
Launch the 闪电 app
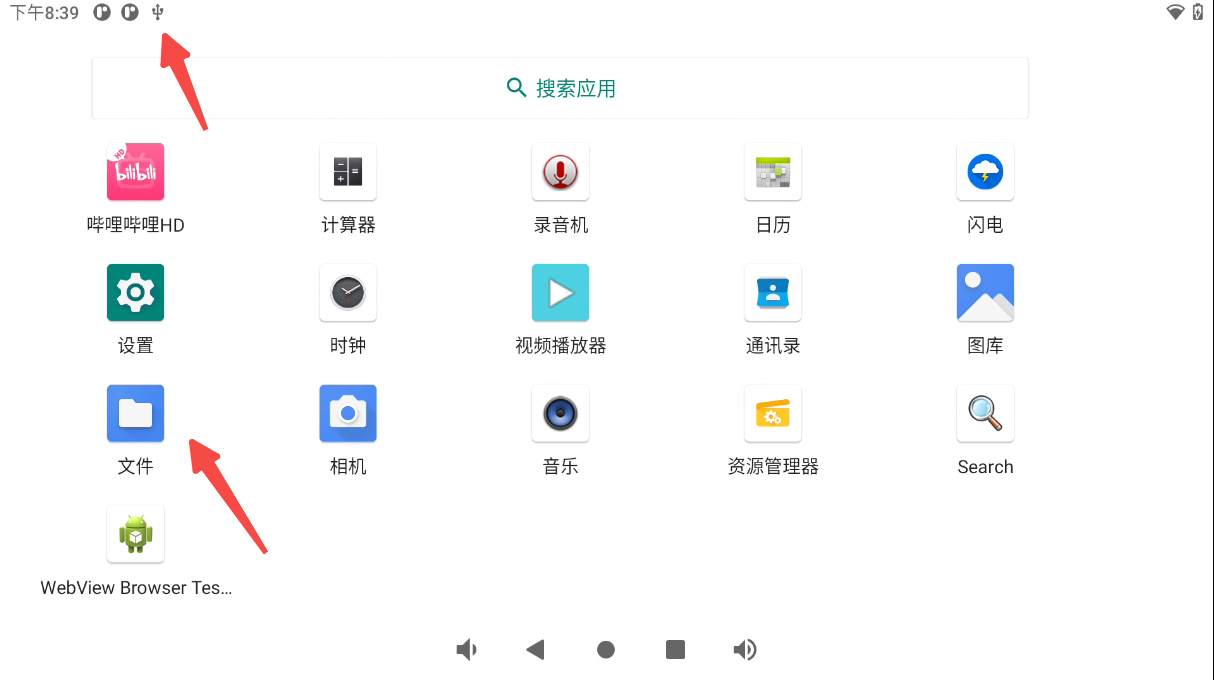[985, 172]
